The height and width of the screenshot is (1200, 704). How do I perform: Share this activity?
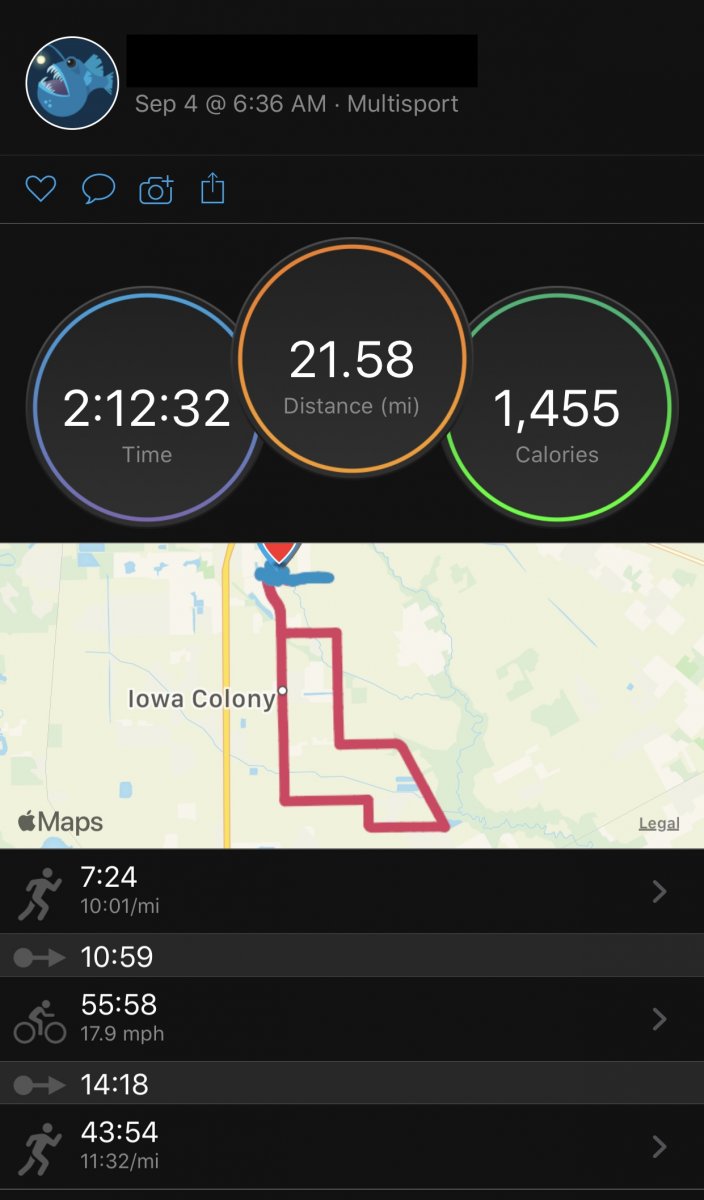tap(212, 188)
